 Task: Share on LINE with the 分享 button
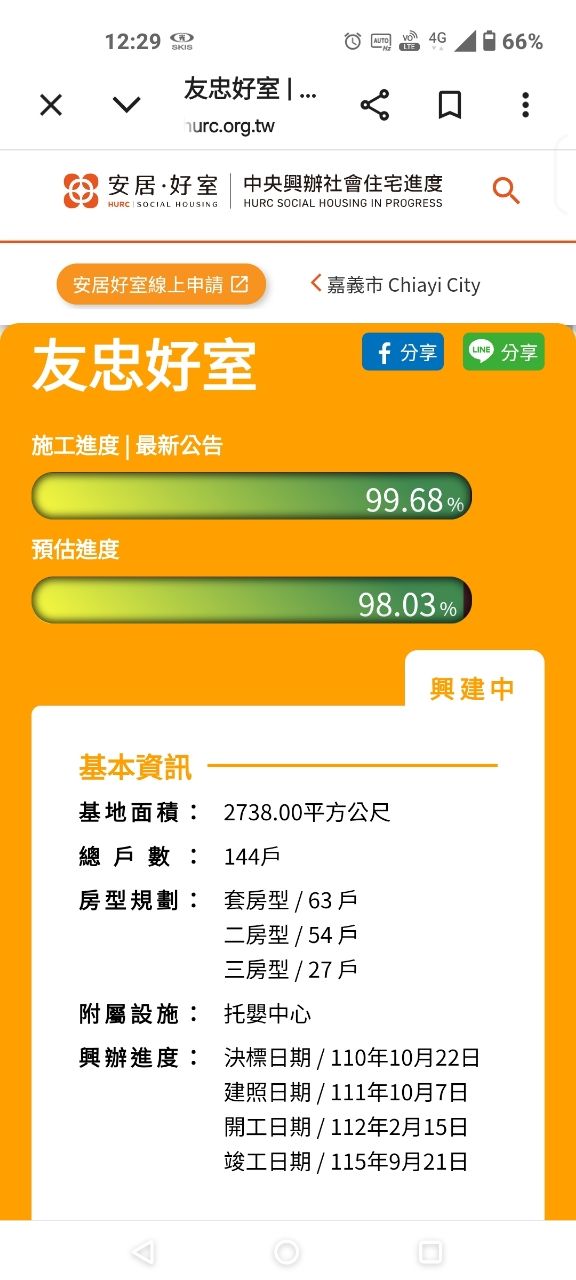coord(504,352)
